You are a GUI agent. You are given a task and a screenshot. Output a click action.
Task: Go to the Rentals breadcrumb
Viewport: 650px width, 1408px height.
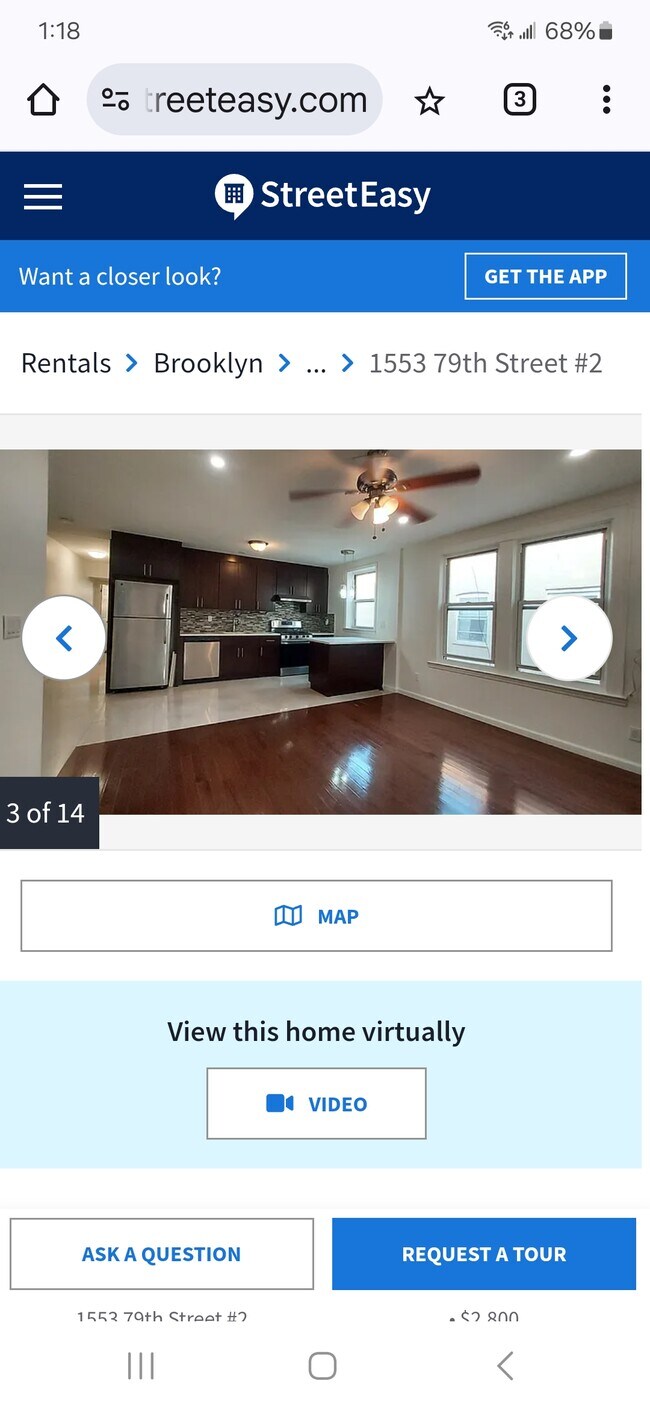[66, 363]
